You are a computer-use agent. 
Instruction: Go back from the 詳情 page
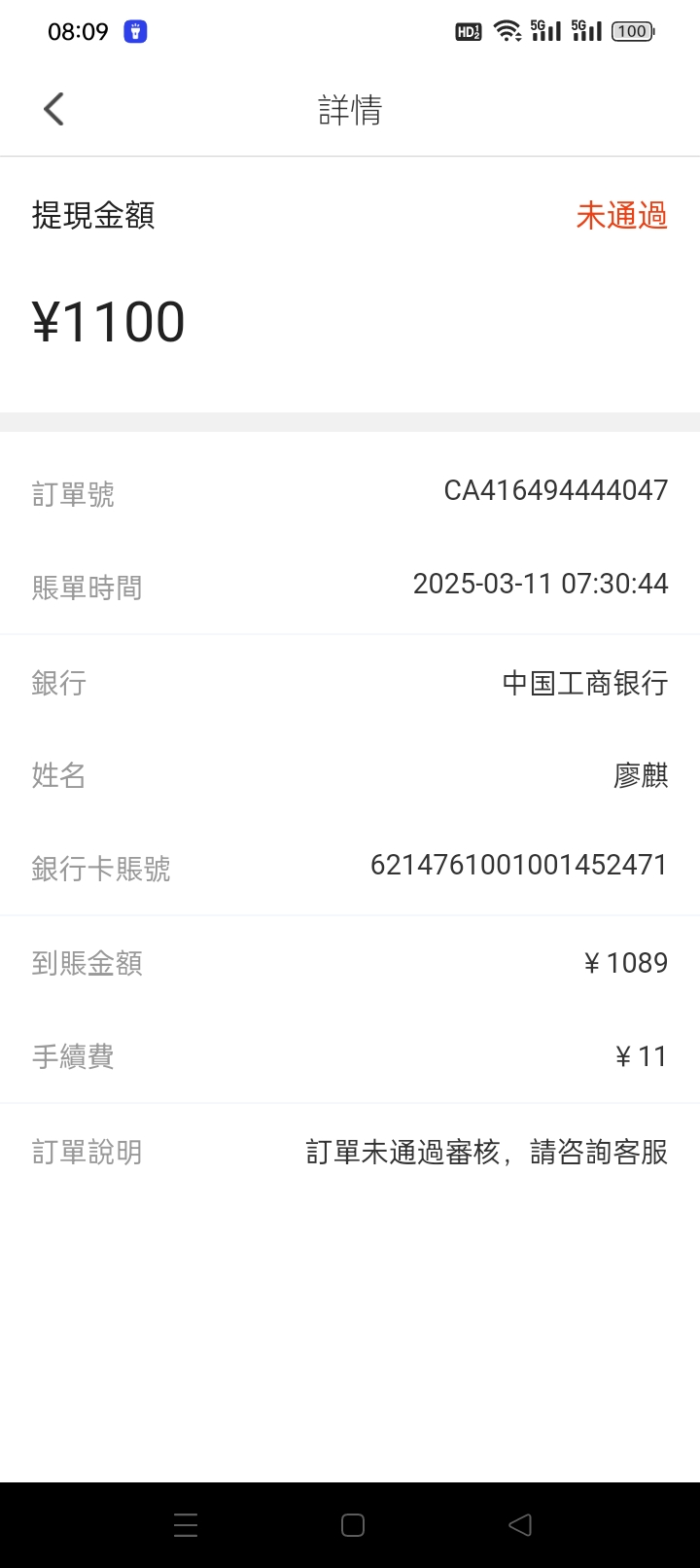(54, 109)
